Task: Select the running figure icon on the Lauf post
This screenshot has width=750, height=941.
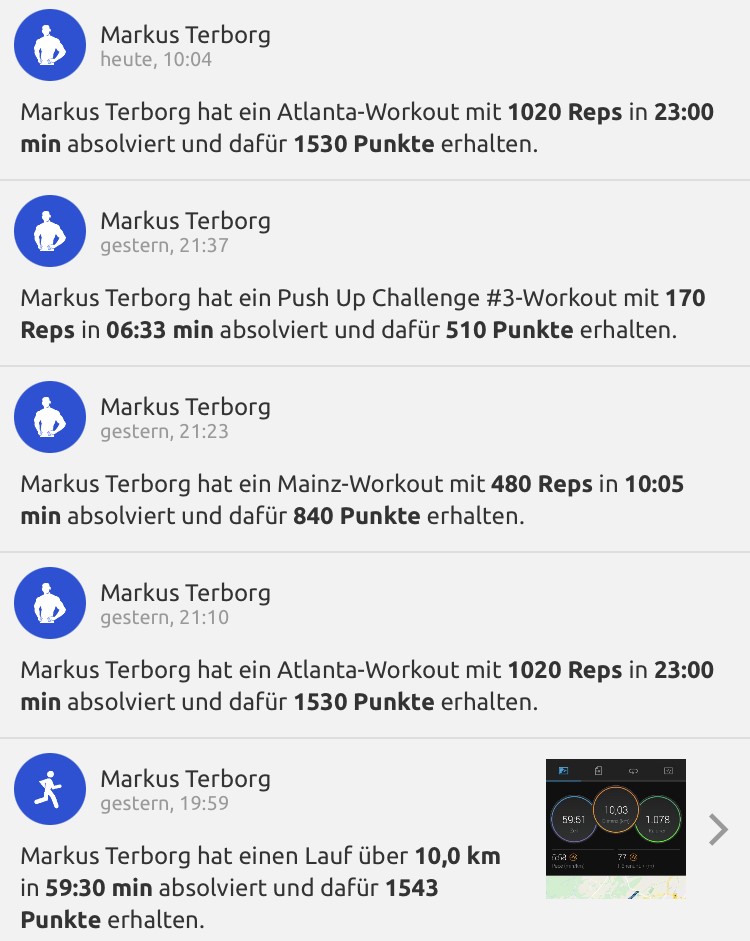Action: (x=49, y=789)
